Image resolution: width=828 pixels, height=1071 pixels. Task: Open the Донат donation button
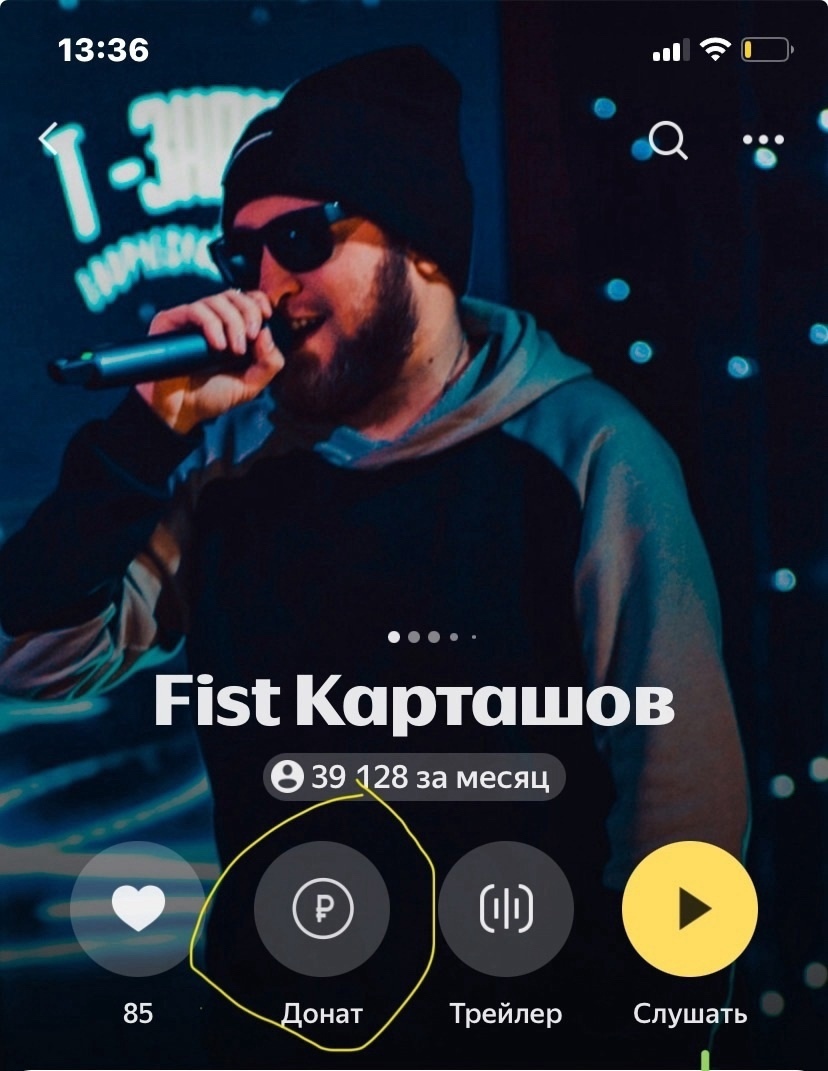click(x=322, y=909)
